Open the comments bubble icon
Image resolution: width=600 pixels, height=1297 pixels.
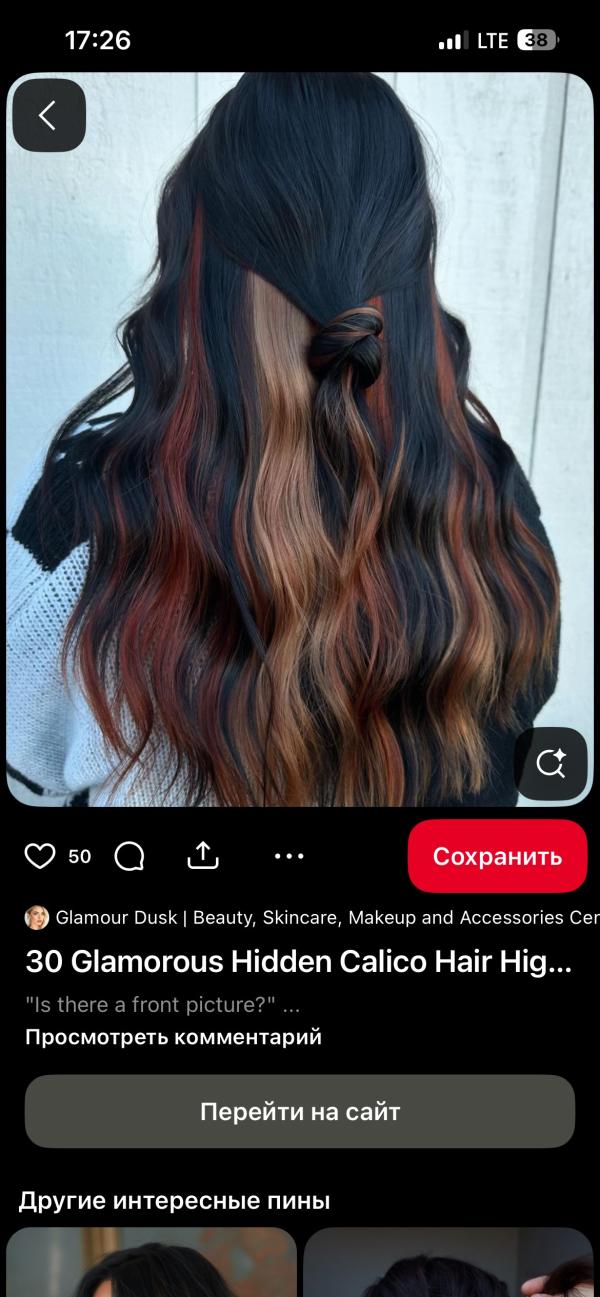[x=130, y=856]
